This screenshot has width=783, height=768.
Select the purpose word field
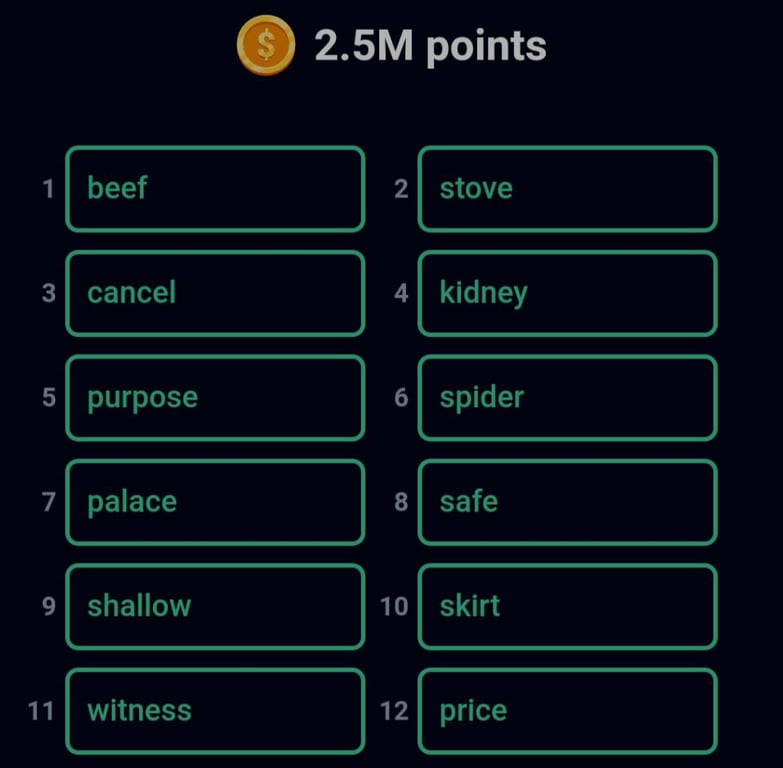[x=215, y=398]
